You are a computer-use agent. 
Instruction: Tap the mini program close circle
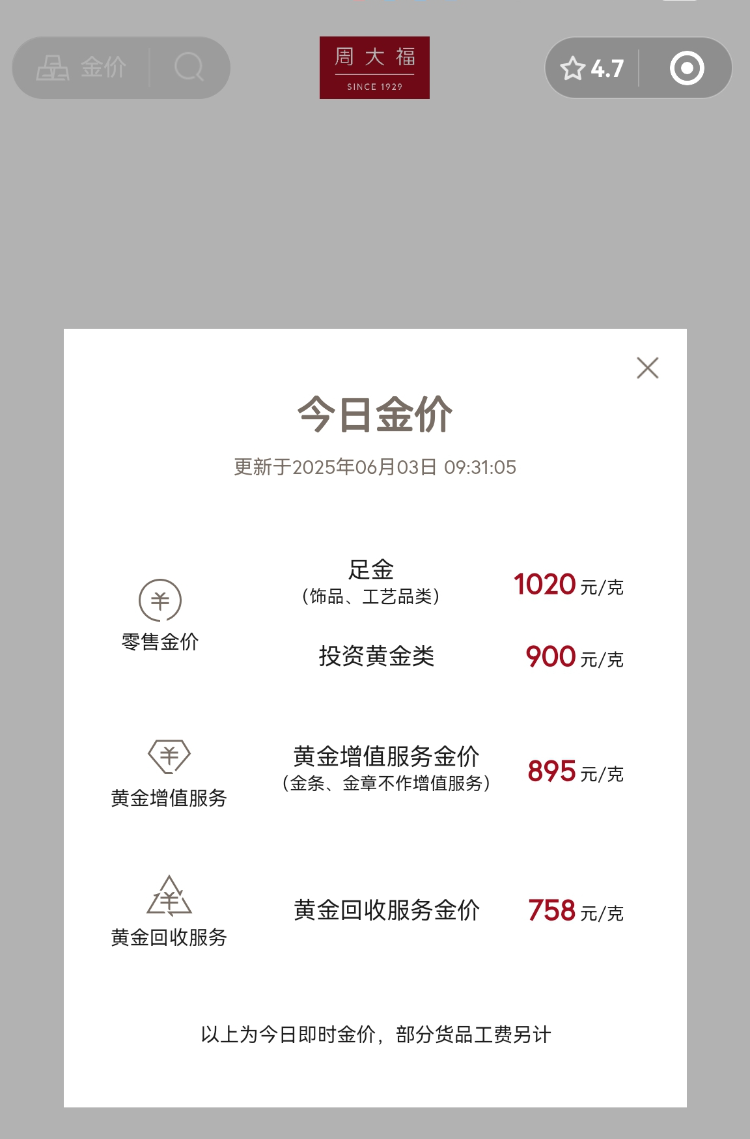tap(687, 68)
